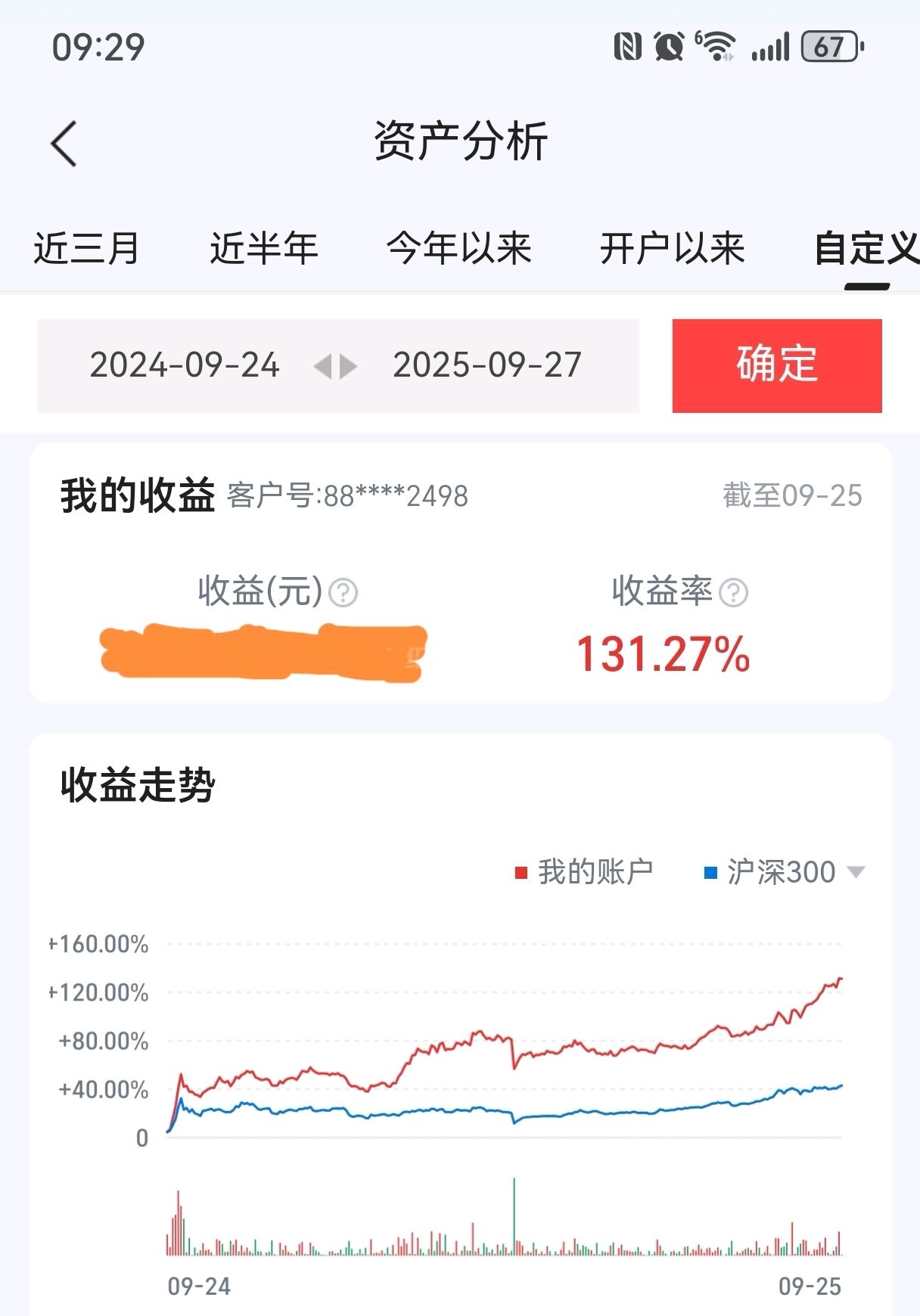920x1316 pixels.
Task: Expand the 沪深300 benchmark dropdown
Action: [x=856, y=872]
